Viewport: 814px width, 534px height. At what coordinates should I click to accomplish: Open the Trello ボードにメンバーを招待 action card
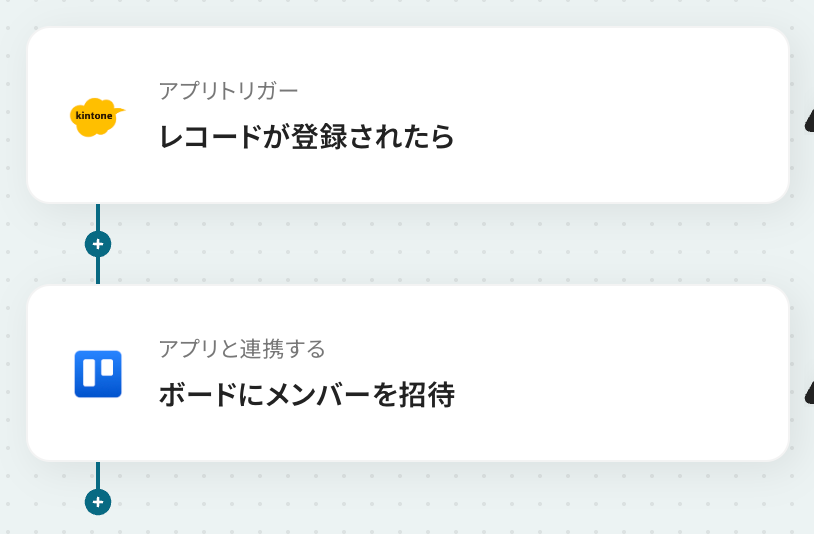pyautogui.click(x=407, y=374)
